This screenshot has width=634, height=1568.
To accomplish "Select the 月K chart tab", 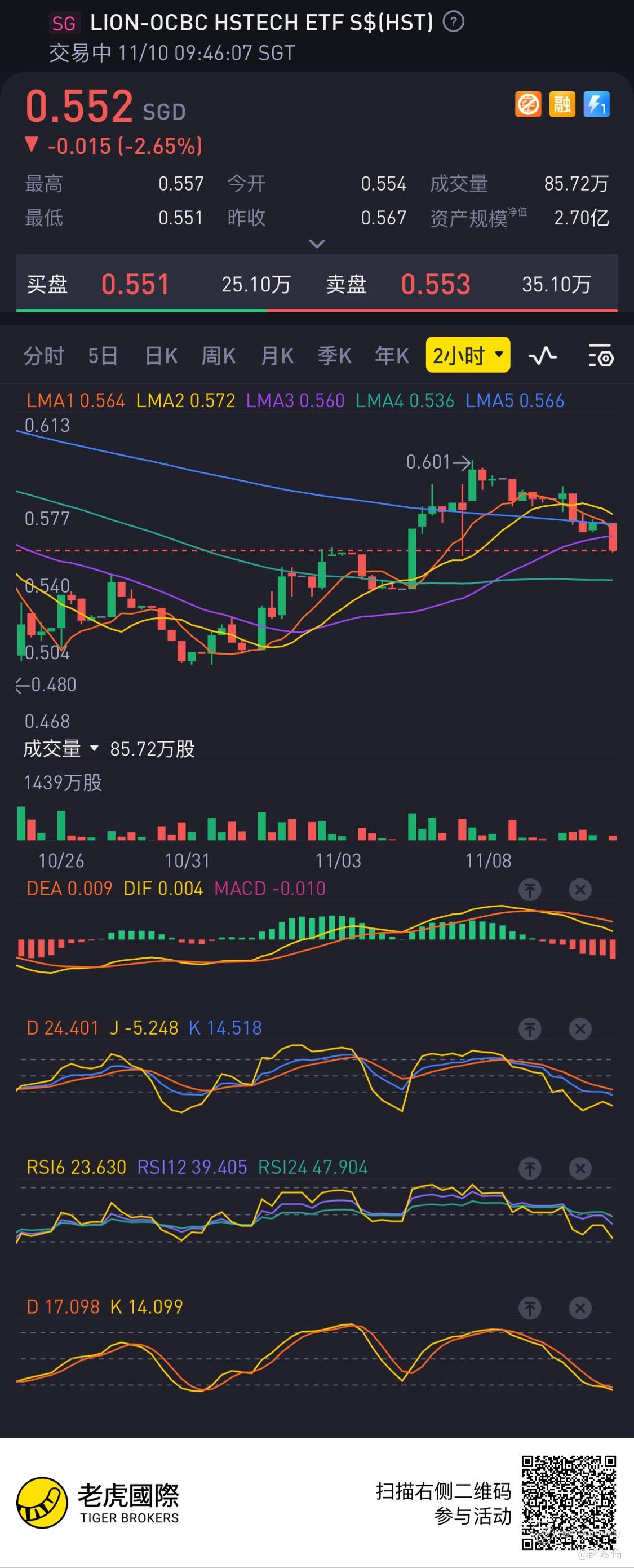I will pyautogui.click(x=277, y=355).
